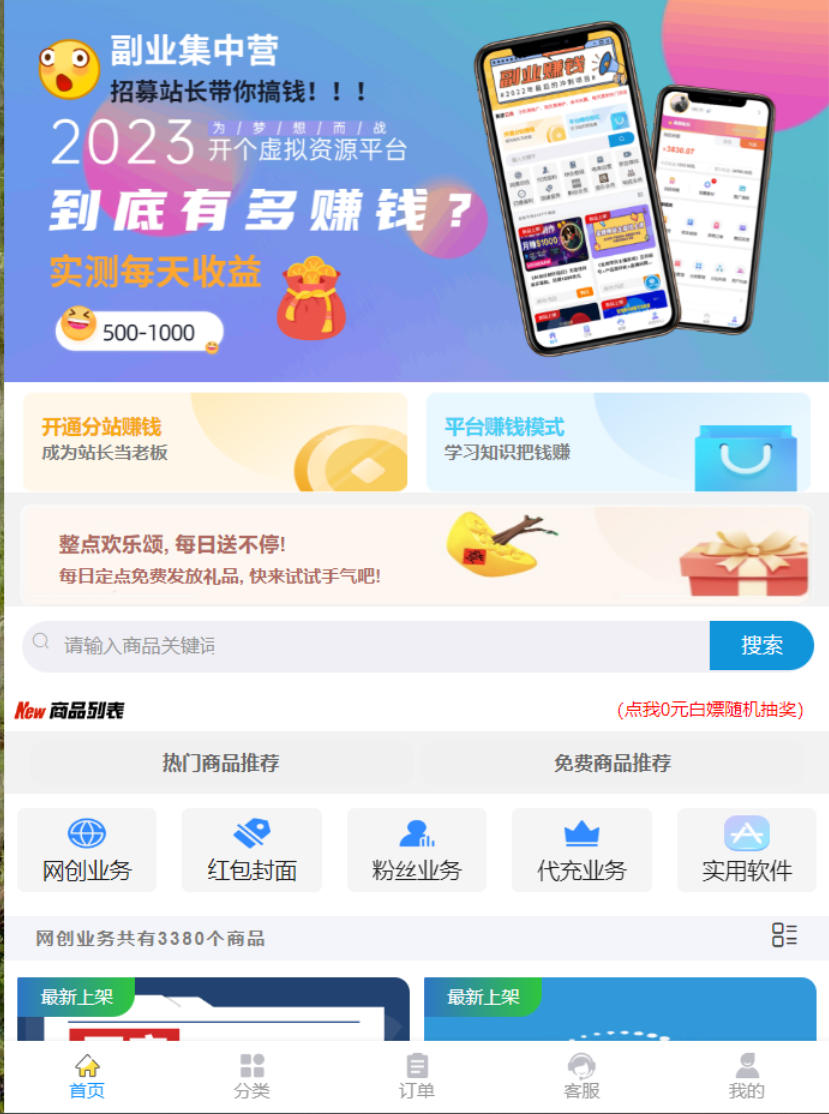Switch to the 分类 tab

point(252,1077)
